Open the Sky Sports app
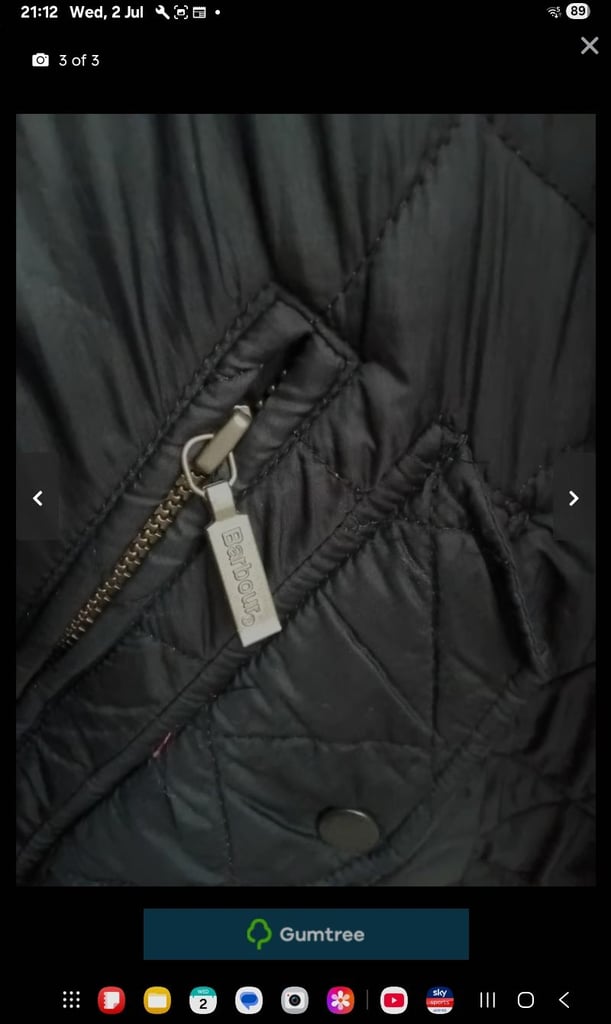This screenshot has height=1024, width=611. point(439,1000)
